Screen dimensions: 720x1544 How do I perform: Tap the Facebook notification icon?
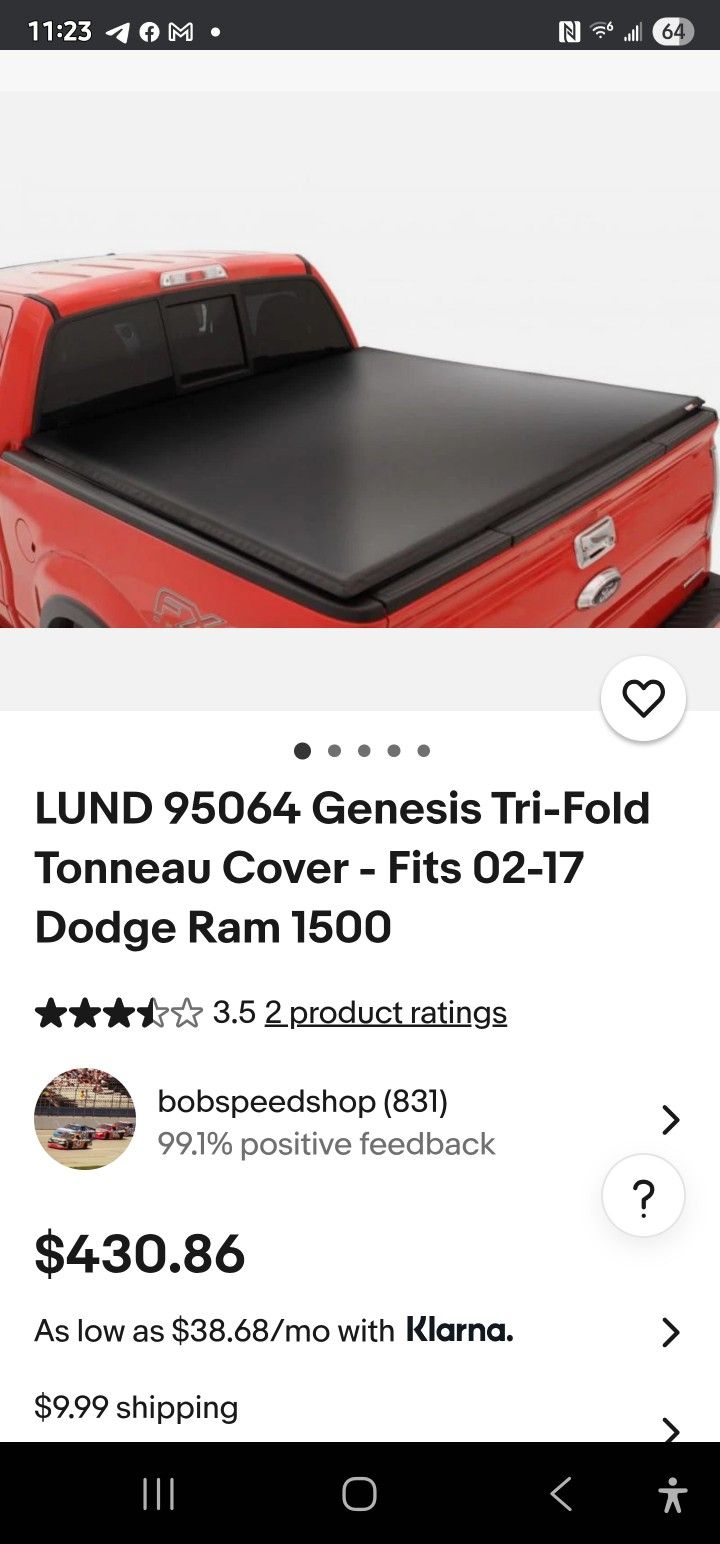click(151, 30)
